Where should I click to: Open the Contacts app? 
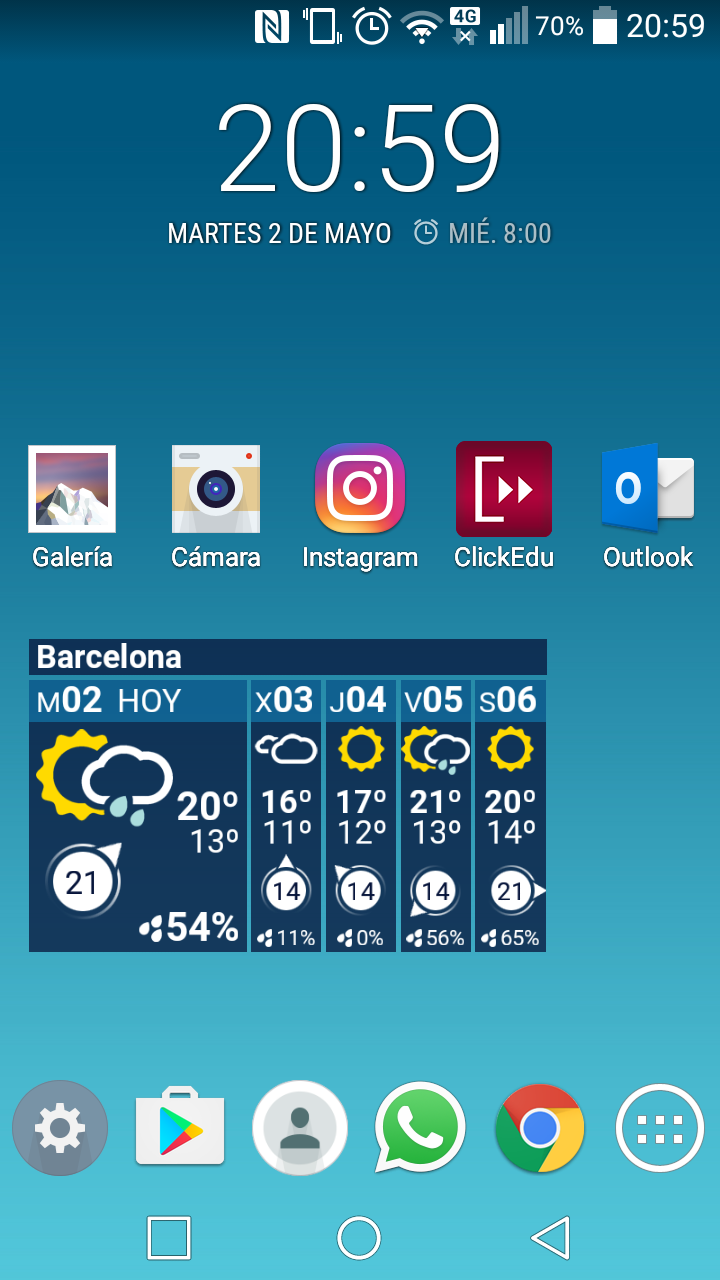[x=300, y=1128]
